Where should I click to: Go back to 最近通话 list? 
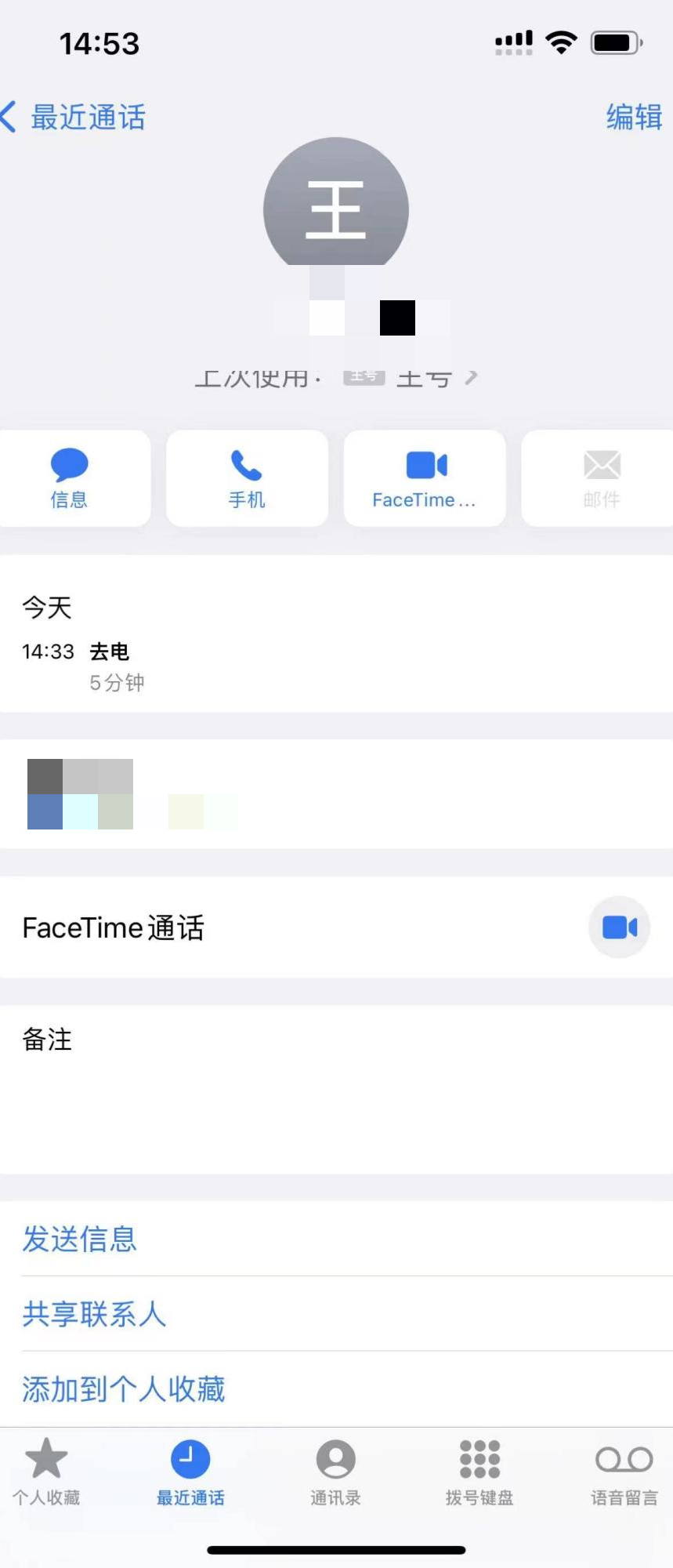pos(74,118)
